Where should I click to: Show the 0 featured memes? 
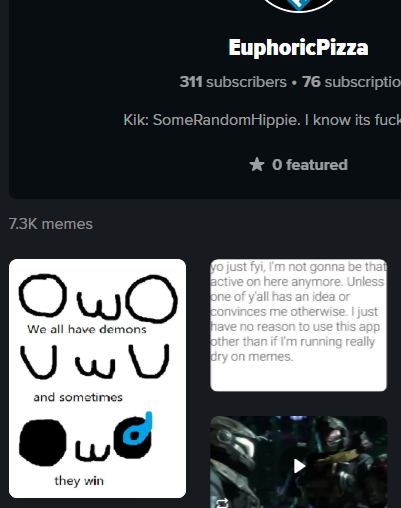pos(299,165)
